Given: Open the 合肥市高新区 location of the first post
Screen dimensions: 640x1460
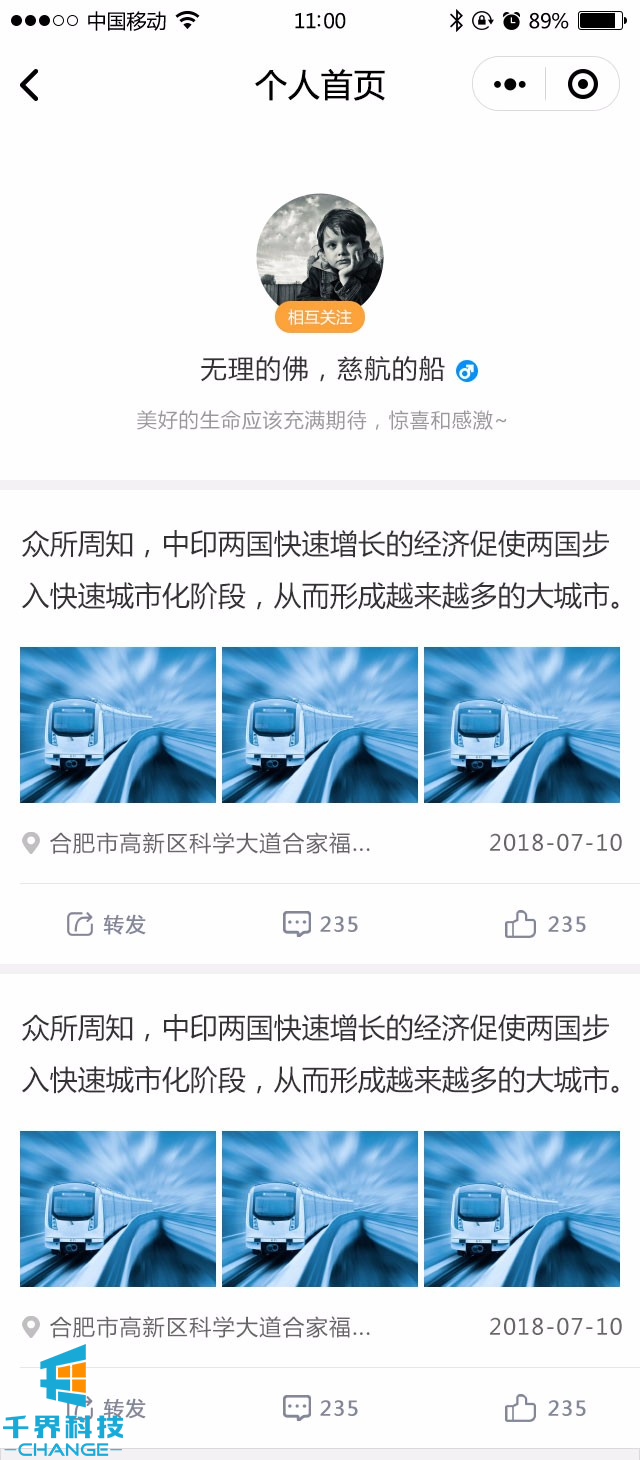Looking at the screenshot, I should [x=198, y=844].
